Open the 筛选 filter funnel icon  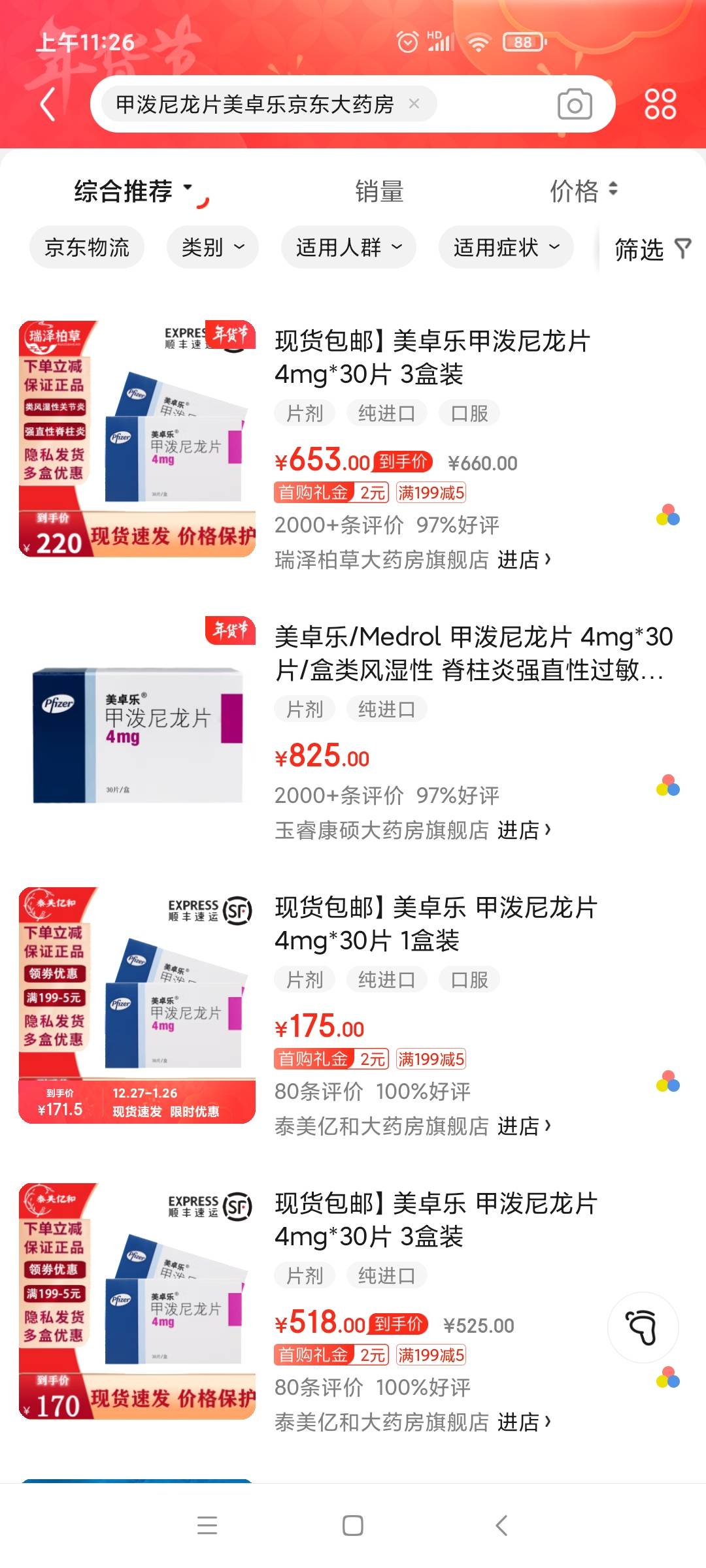(684, 249)
